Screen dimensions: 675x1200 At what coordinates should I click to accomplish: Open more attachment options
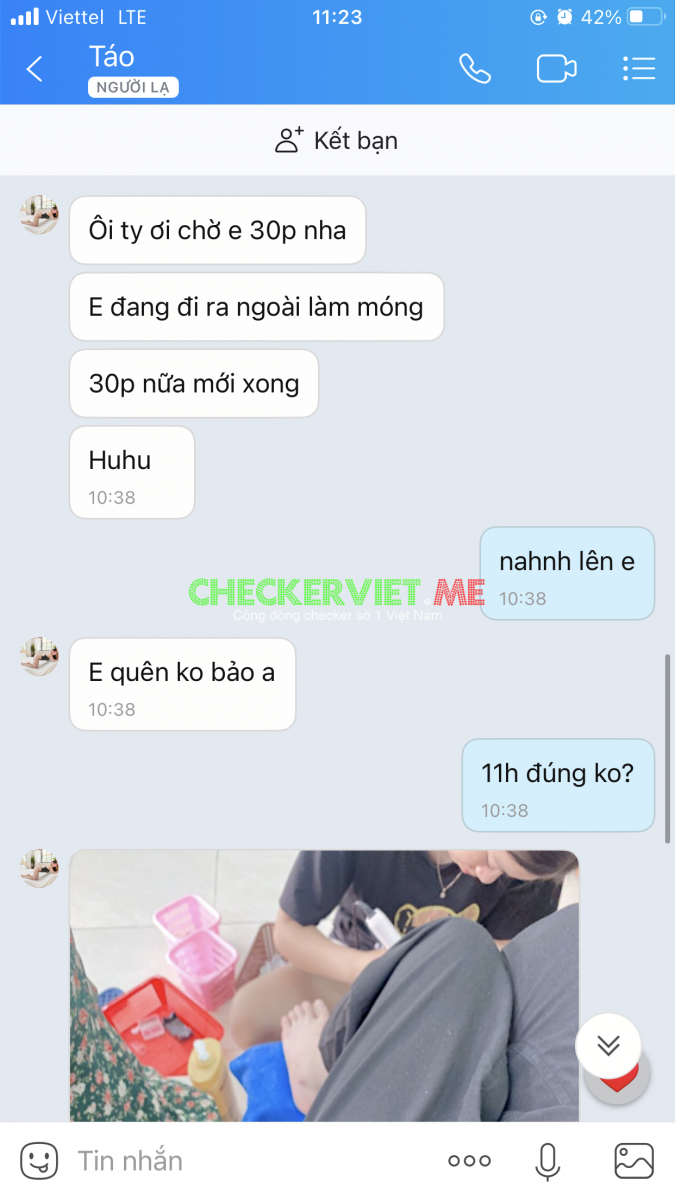(469, 1161)
